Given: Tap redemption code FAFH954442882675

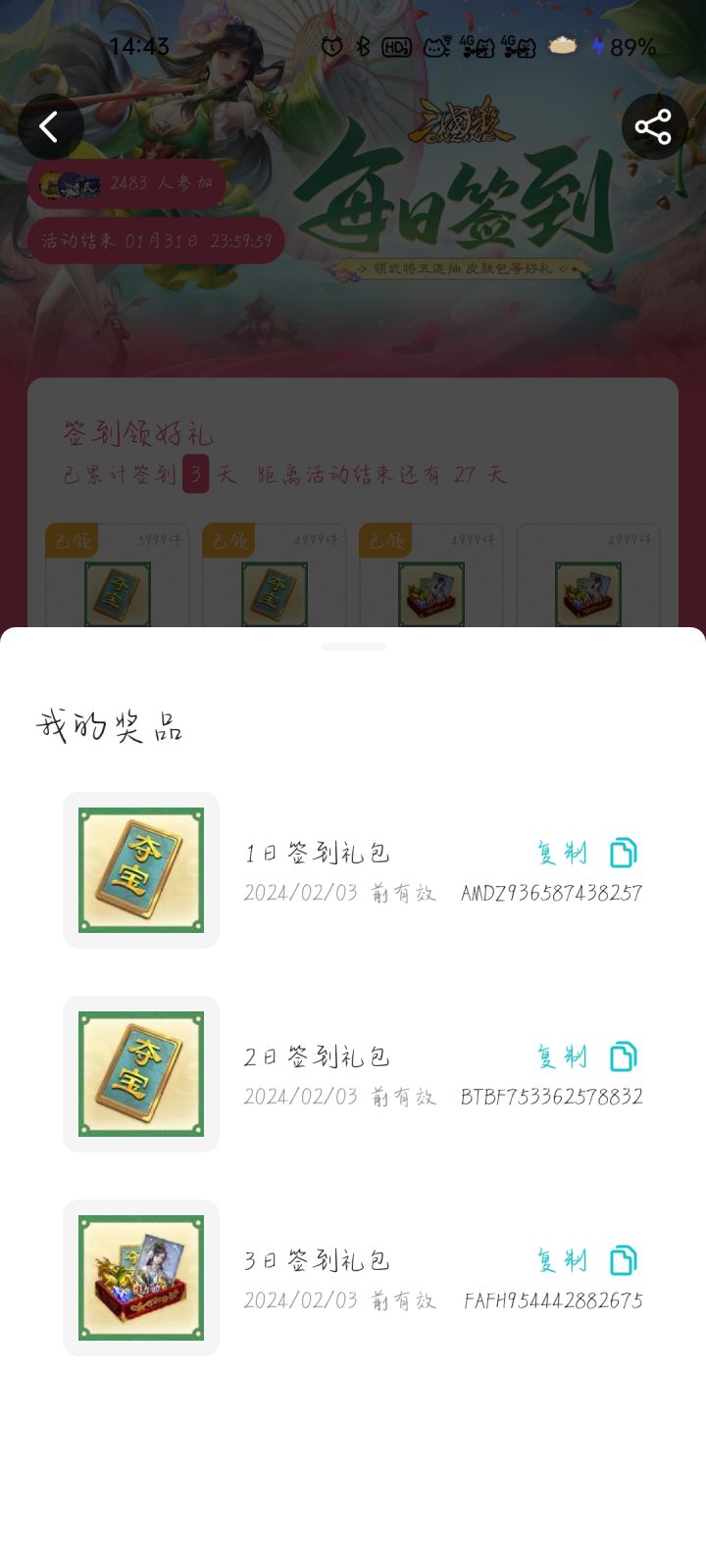Looking at the screenshot, I should [x=552, y=1300].
